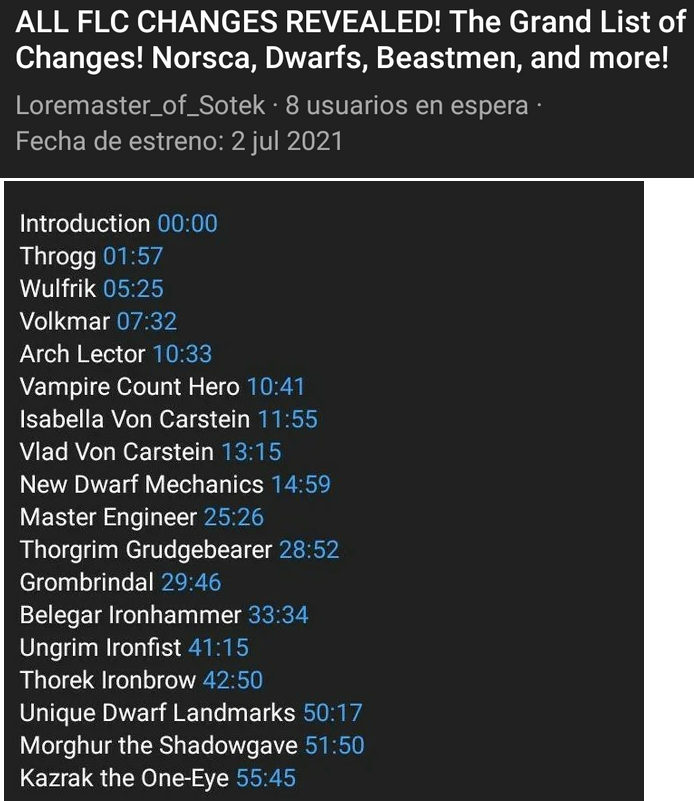Skip to Wulfrik at 05:25

133,289
